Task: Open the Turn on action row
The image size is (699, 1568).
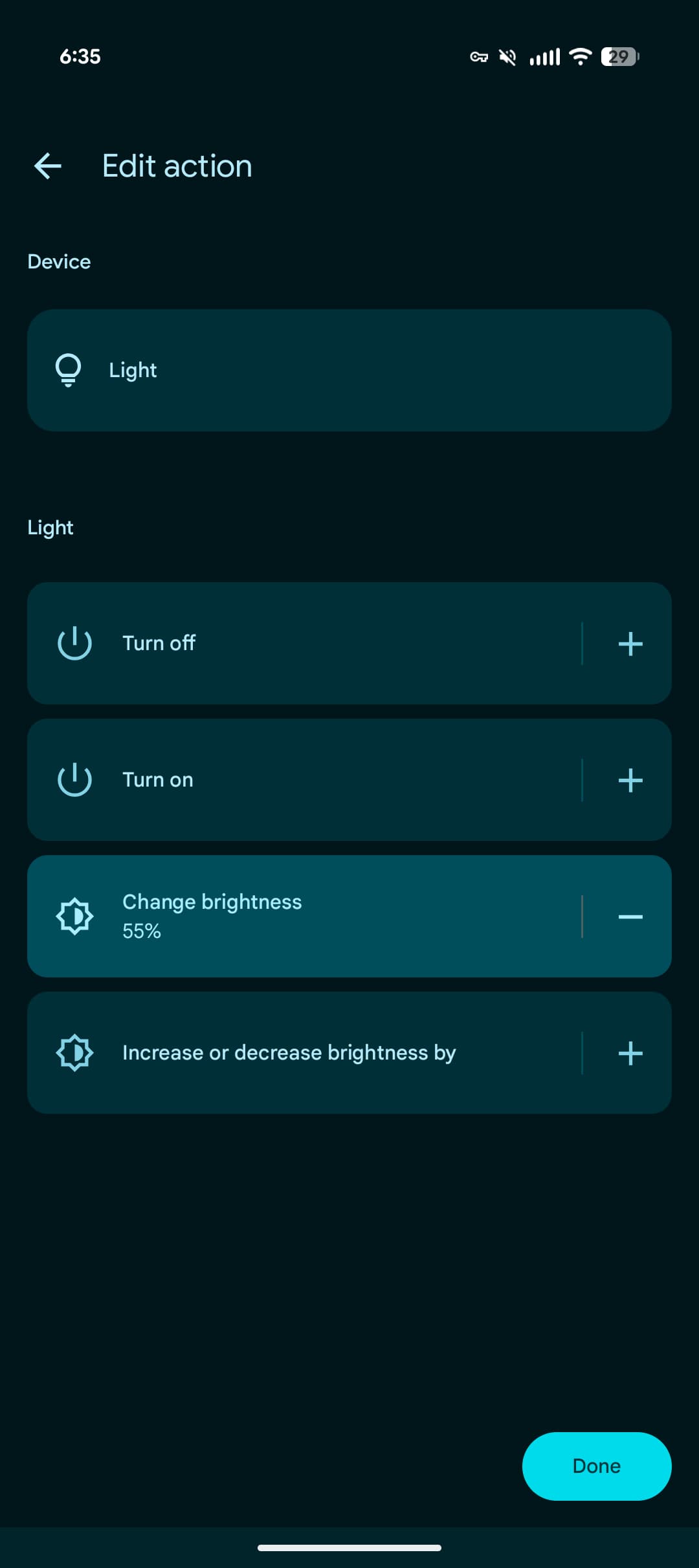Action: coord(291,779)
